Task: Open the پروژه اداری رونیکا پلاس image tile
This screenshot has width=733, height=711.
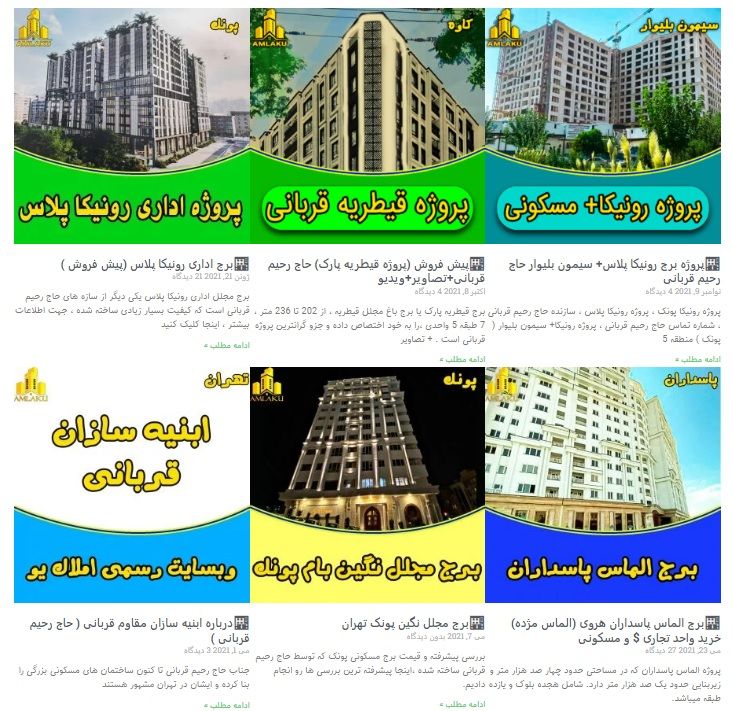Action: click(x=131, y=125)
